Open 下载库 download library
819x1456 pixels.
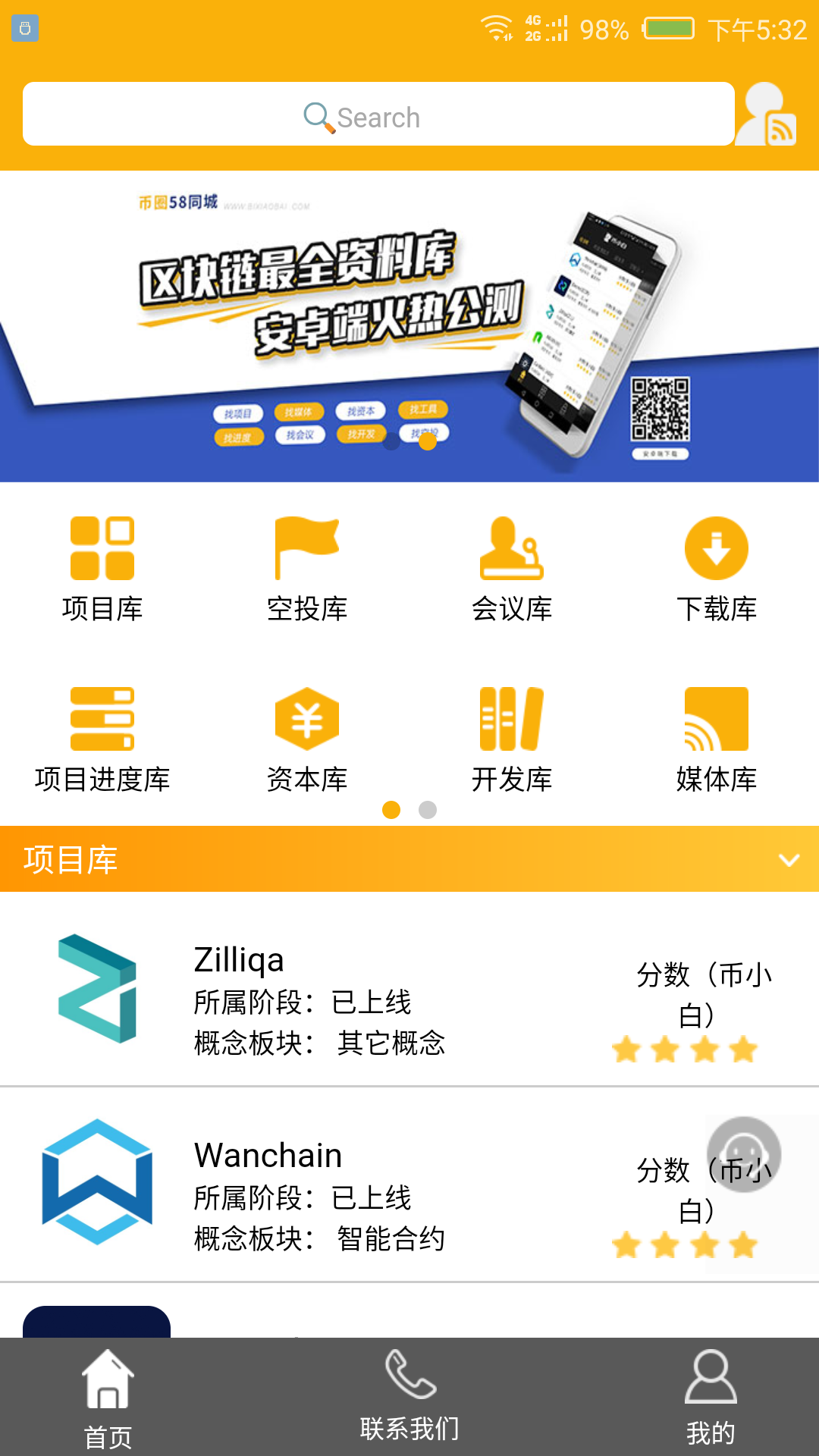pyautogui.click(x=717, y=569)
